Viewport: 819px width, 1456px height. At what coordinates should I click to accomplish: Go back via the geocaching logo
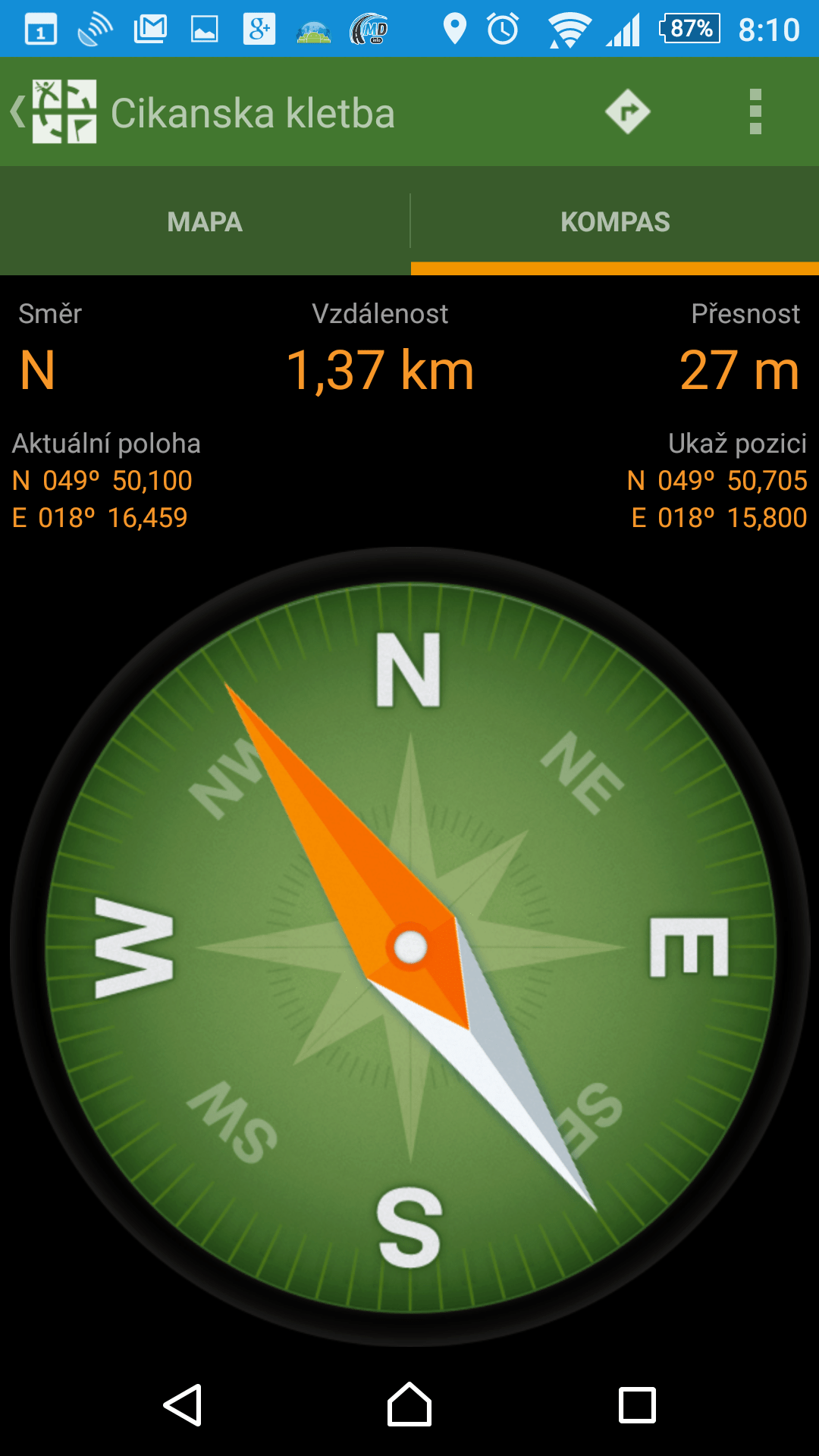click(x=55, y=111)
